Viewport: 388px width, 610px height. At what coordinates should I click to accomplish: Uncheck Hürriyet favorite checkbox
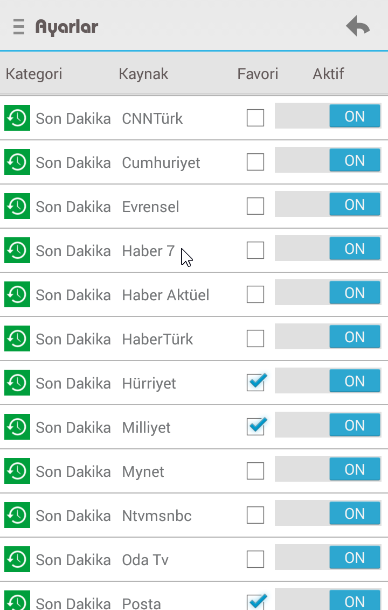point(256,382)
